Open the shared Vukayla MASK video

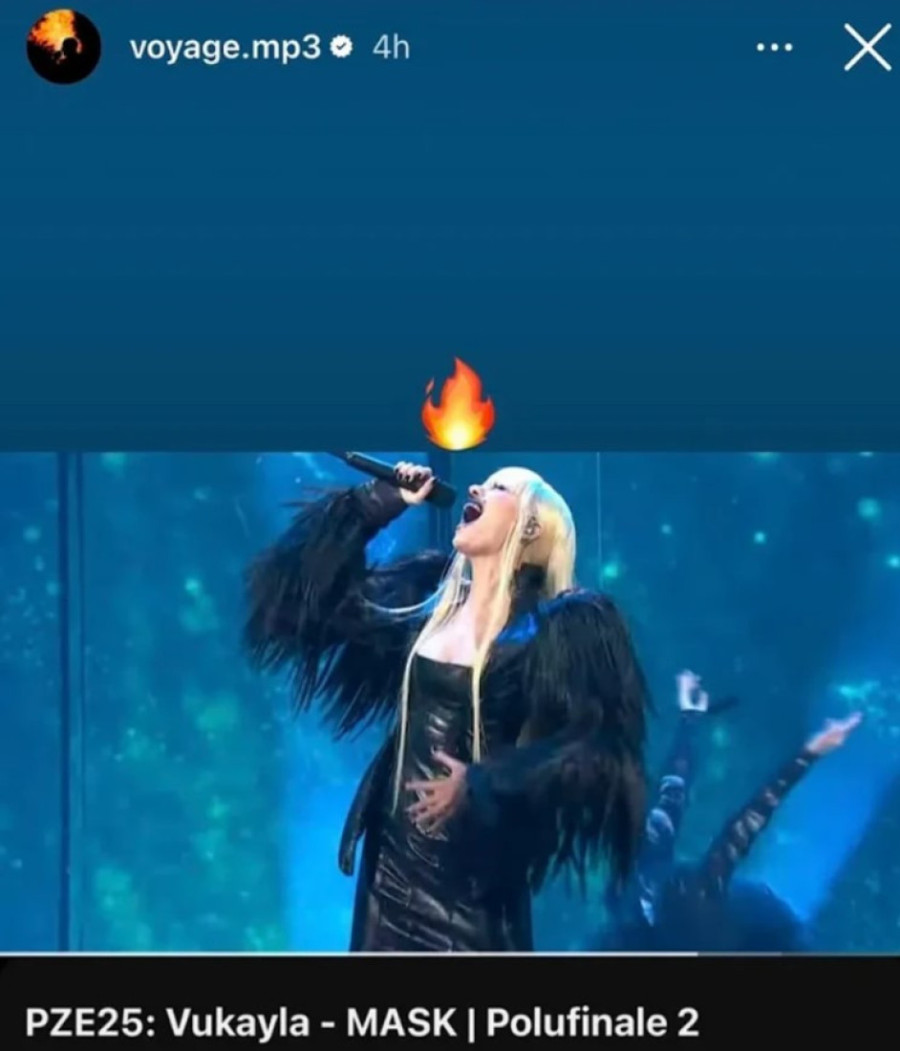click(450, 700)
